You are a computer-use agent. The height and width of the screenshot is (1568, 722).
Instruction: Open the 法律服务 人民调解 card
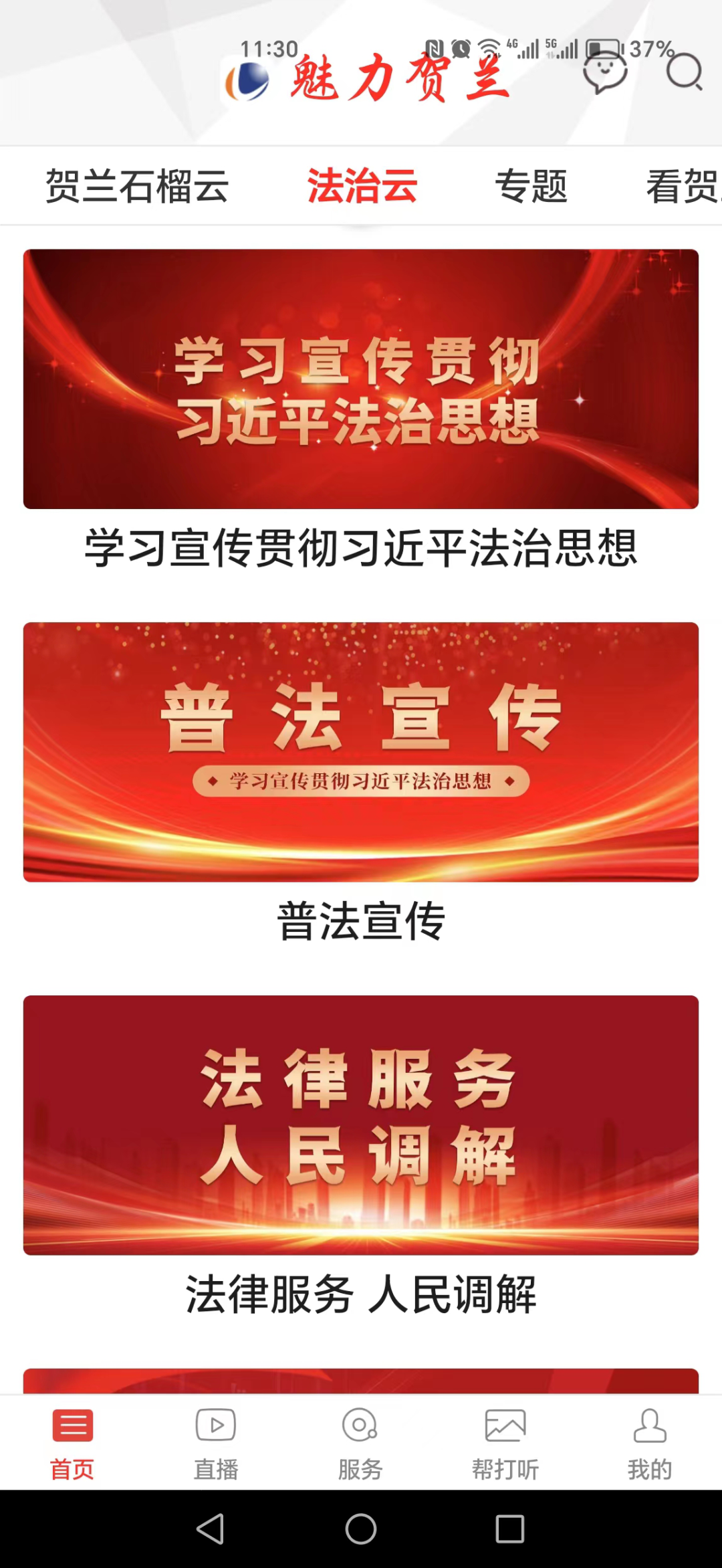[x=361, y=1125]
